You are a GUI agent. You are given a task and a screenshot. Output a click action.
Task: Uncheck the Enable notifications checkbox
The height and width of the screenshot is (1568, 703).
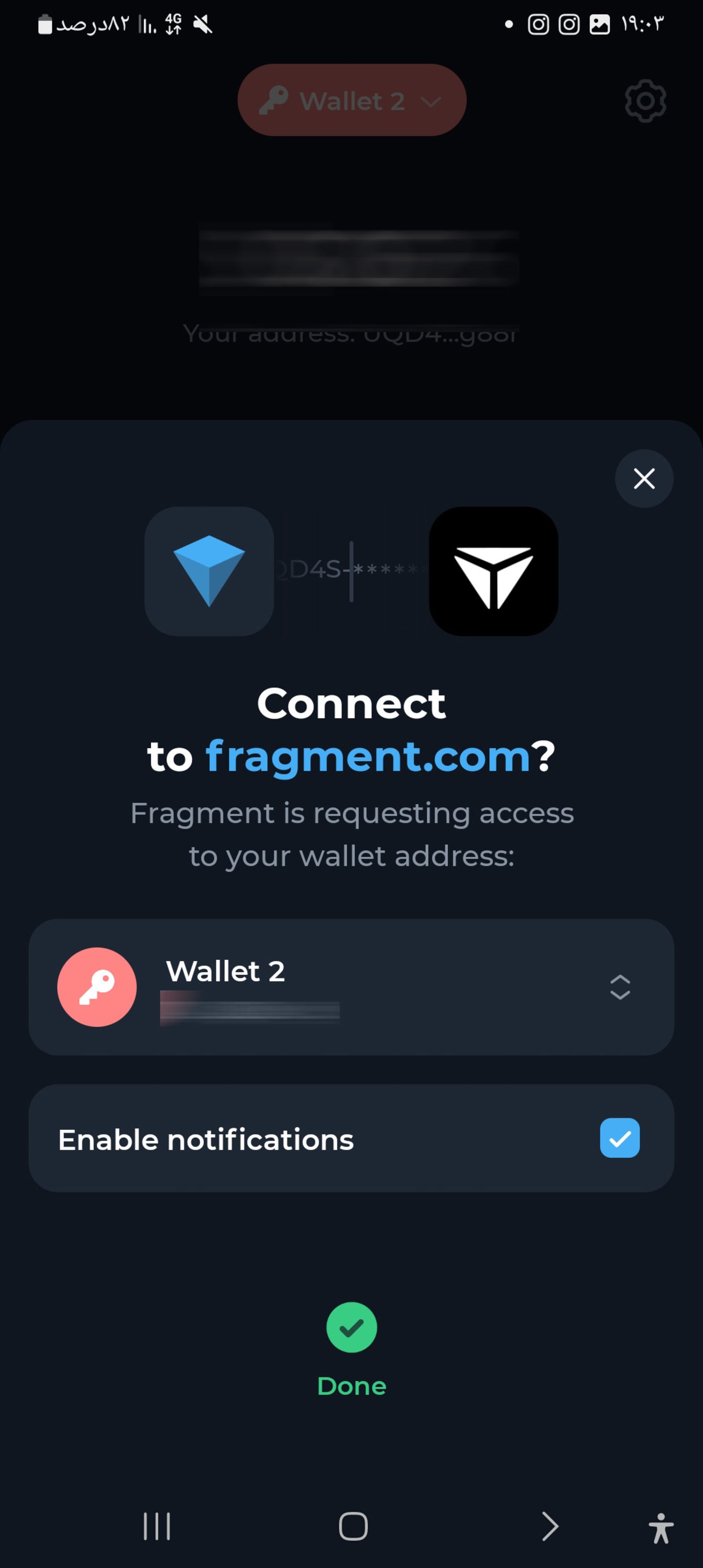620,1138
